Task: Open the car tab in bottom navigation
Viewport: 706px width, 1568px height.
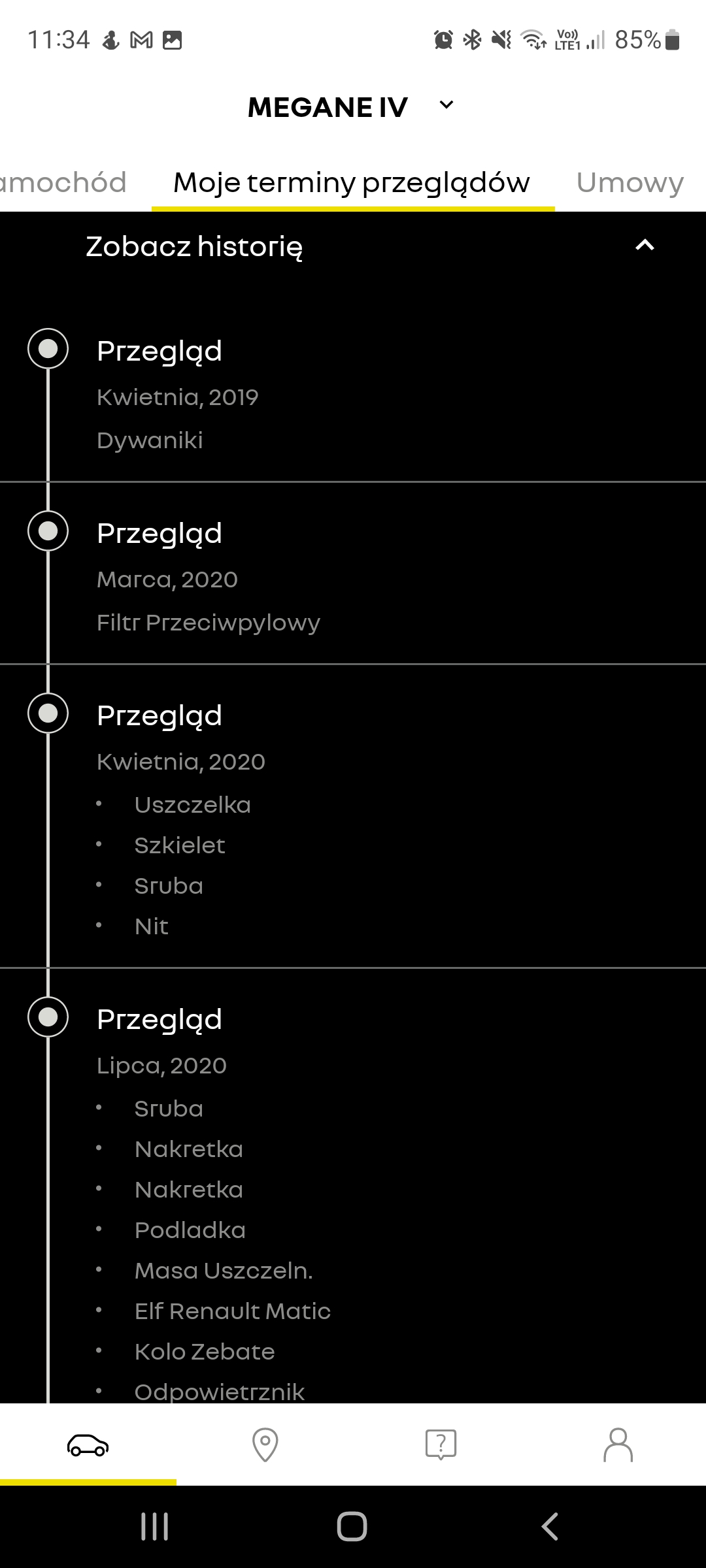Action: 88,1445
